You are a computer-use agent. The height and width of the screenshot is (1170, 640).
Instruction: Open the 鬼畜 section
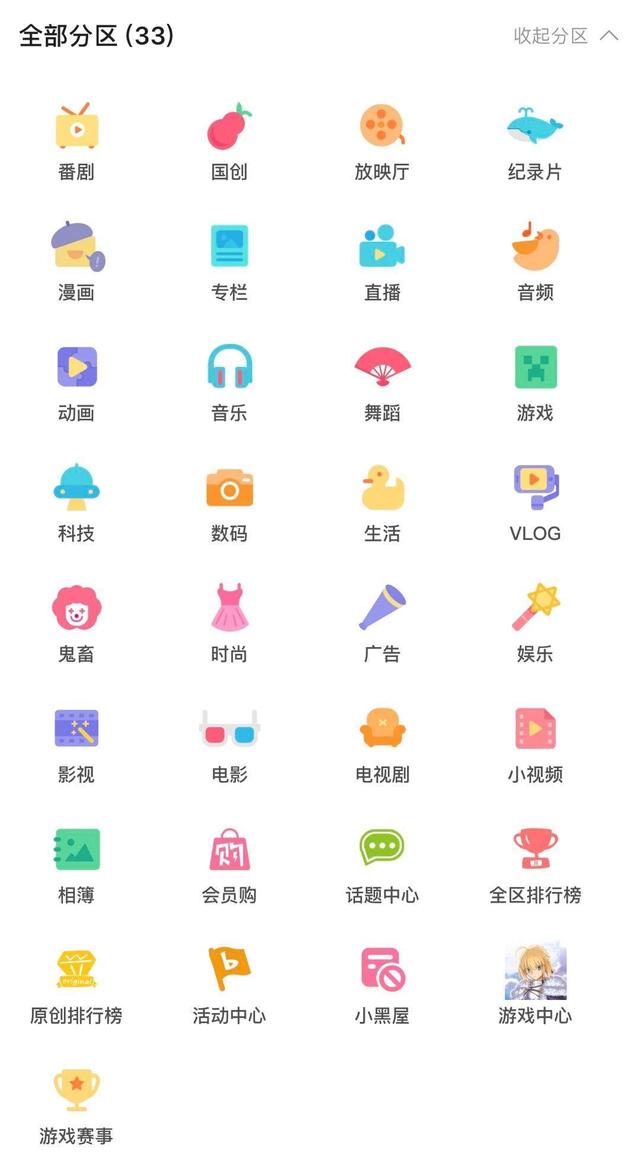[x=76, y=622]
